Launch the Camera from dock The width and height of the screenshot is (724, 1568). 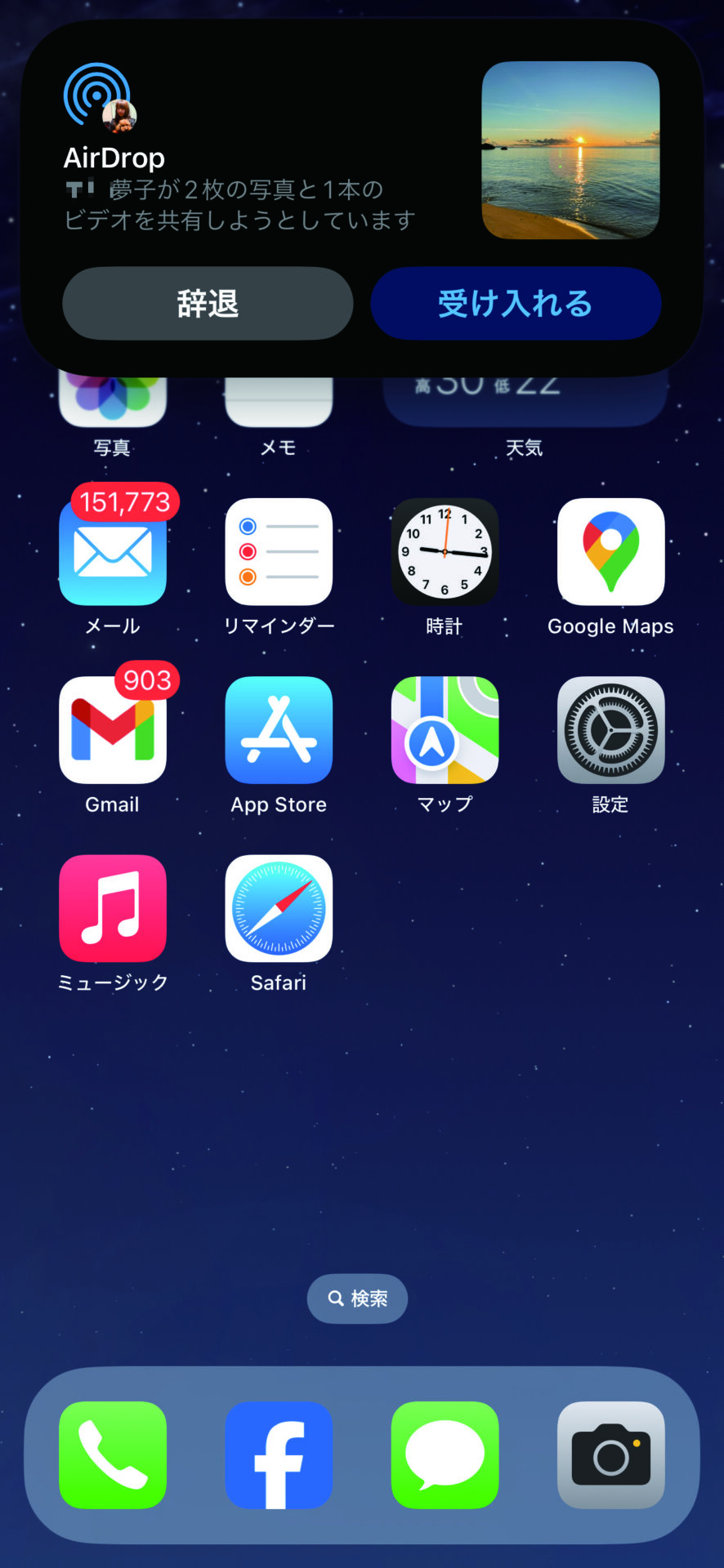tap(610, 1454)
